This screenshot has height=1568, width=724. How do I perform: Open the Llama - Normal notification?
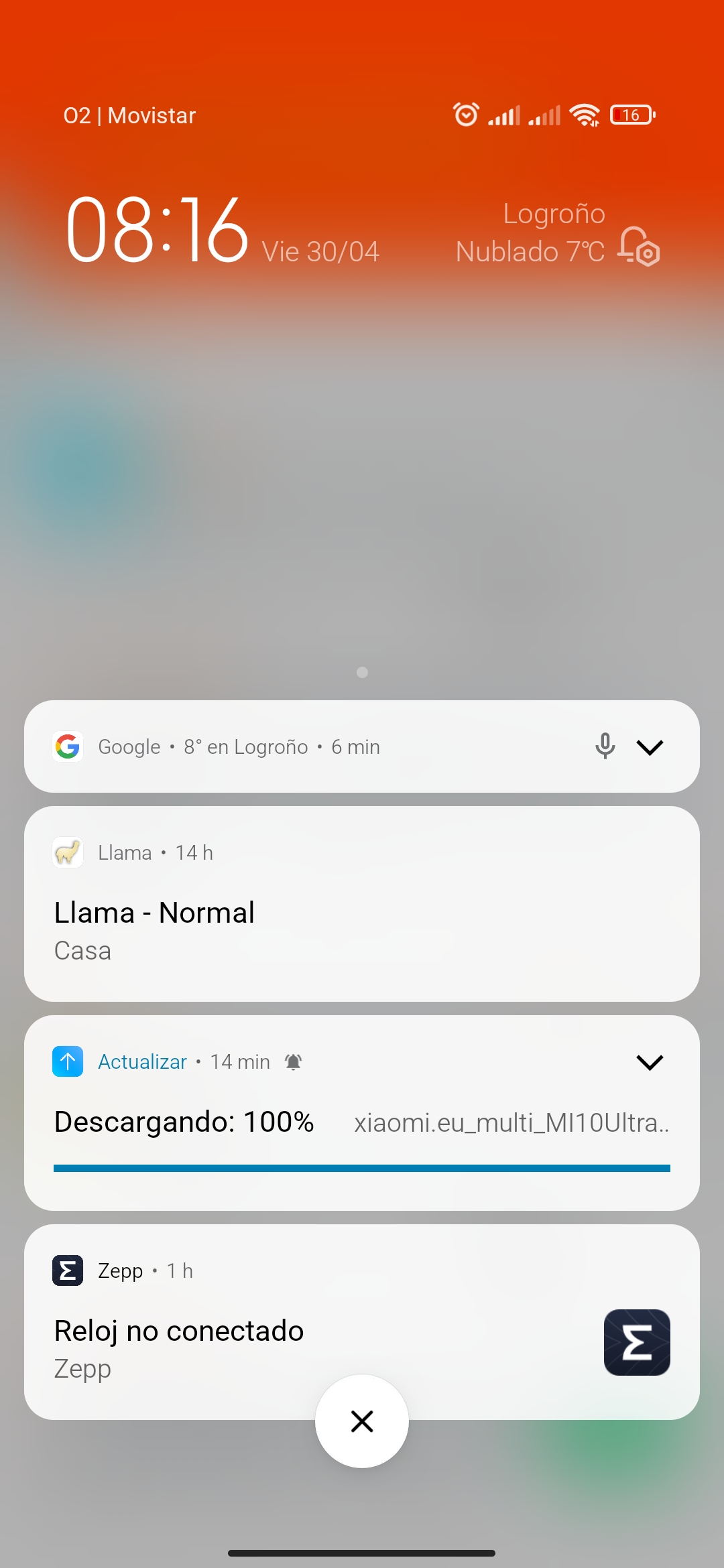pos(362,904)
